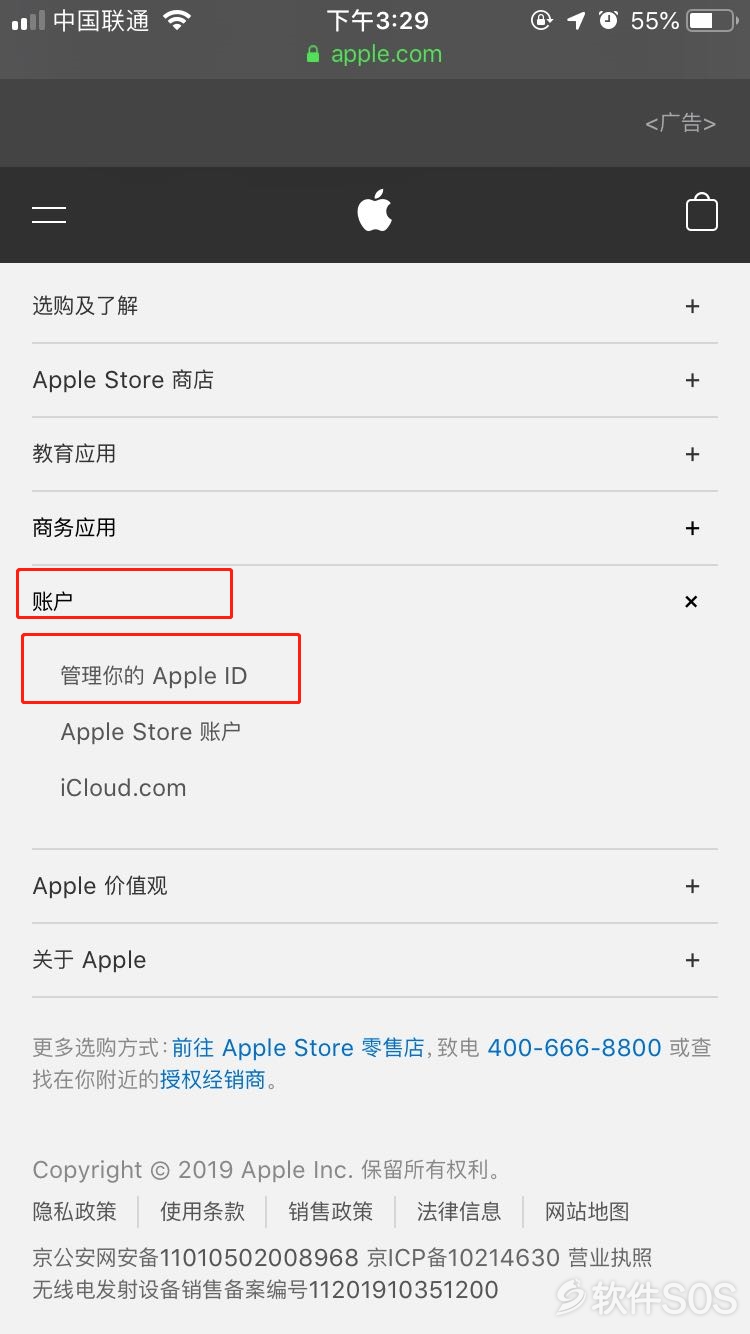Open the 授权经销商 link
Viewport: 750px width, 1334px height.
(x=212, y=1080)
